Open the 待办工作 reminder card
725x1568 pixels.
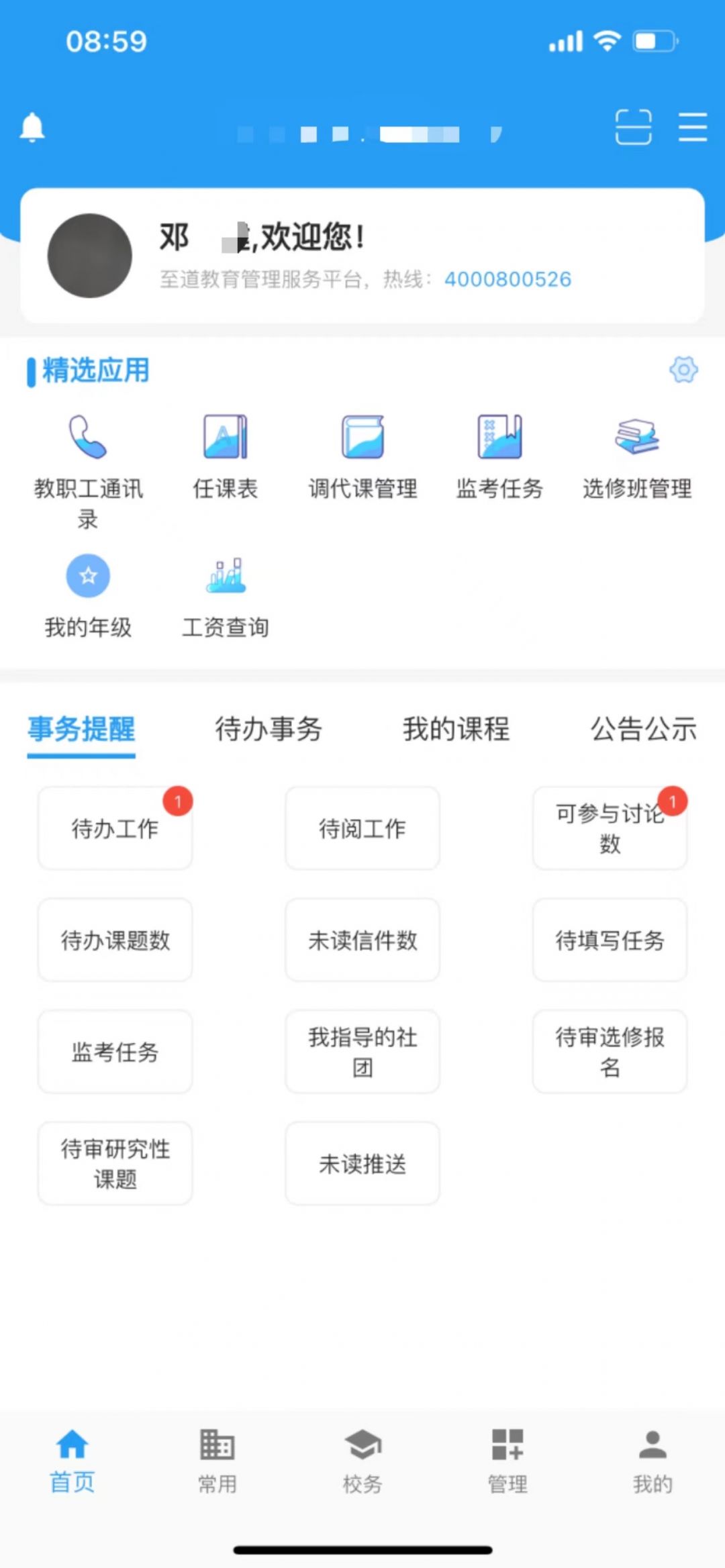pyautogui.click(x=115, y=828)
